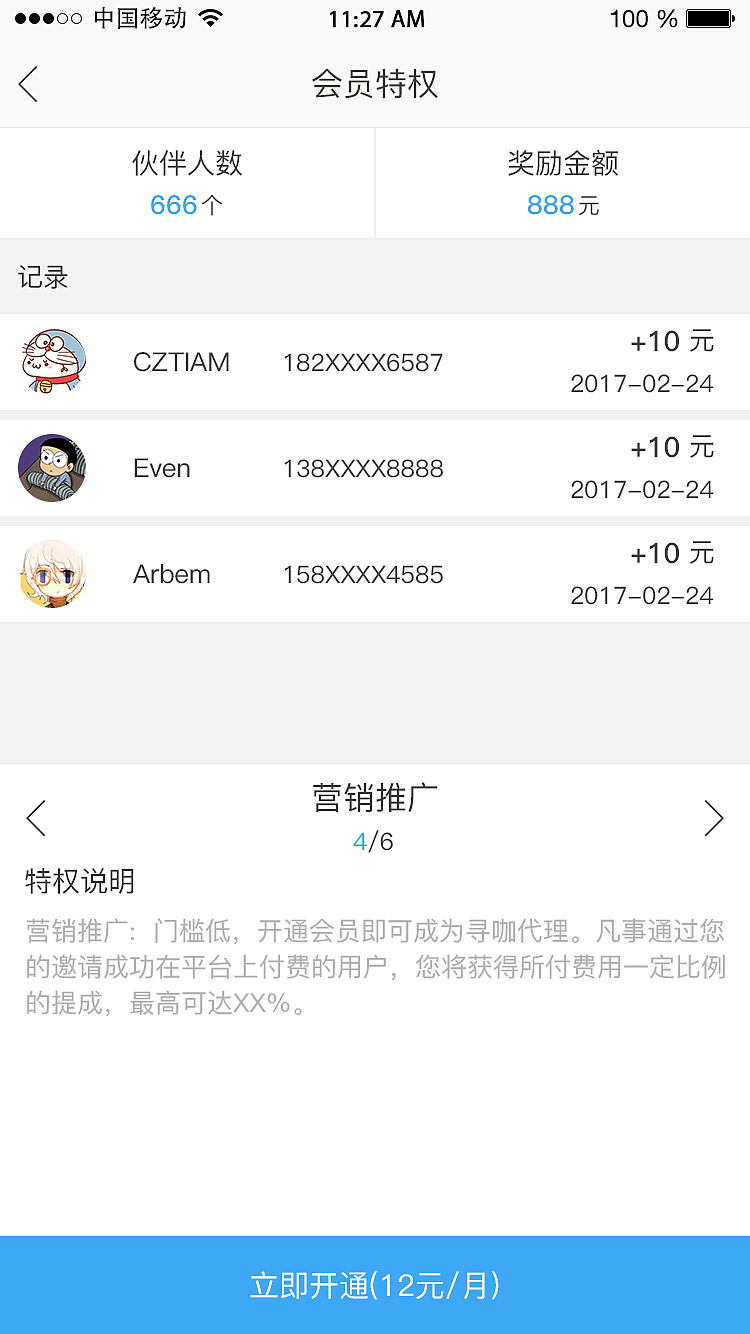This screenshot has width=750, height=1334.
Task: Tap 立即开通(12元/月) subscribe button
Action: [x=375, y=1286]
